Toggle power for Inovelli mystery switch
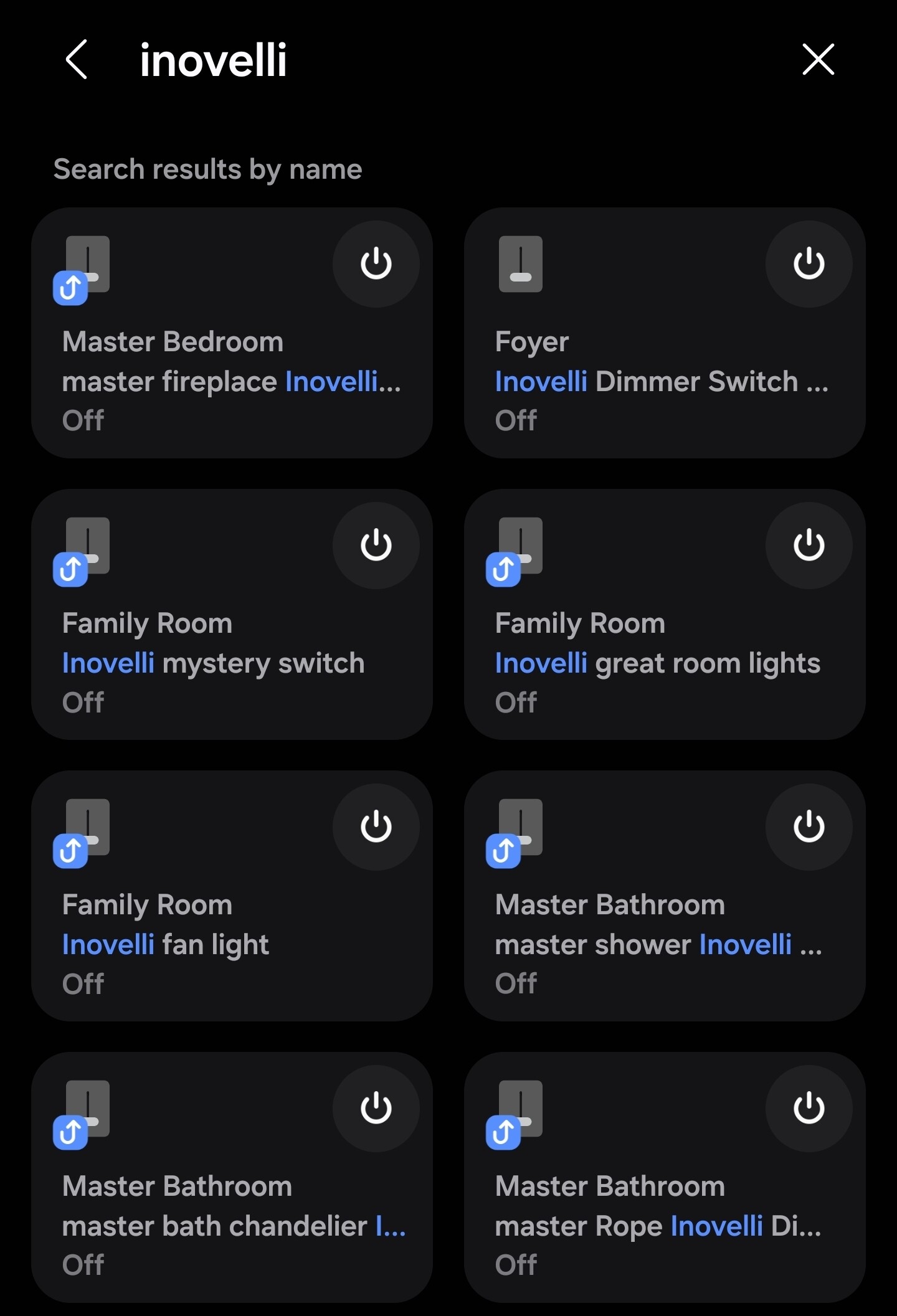 click(x=376, y=546)
